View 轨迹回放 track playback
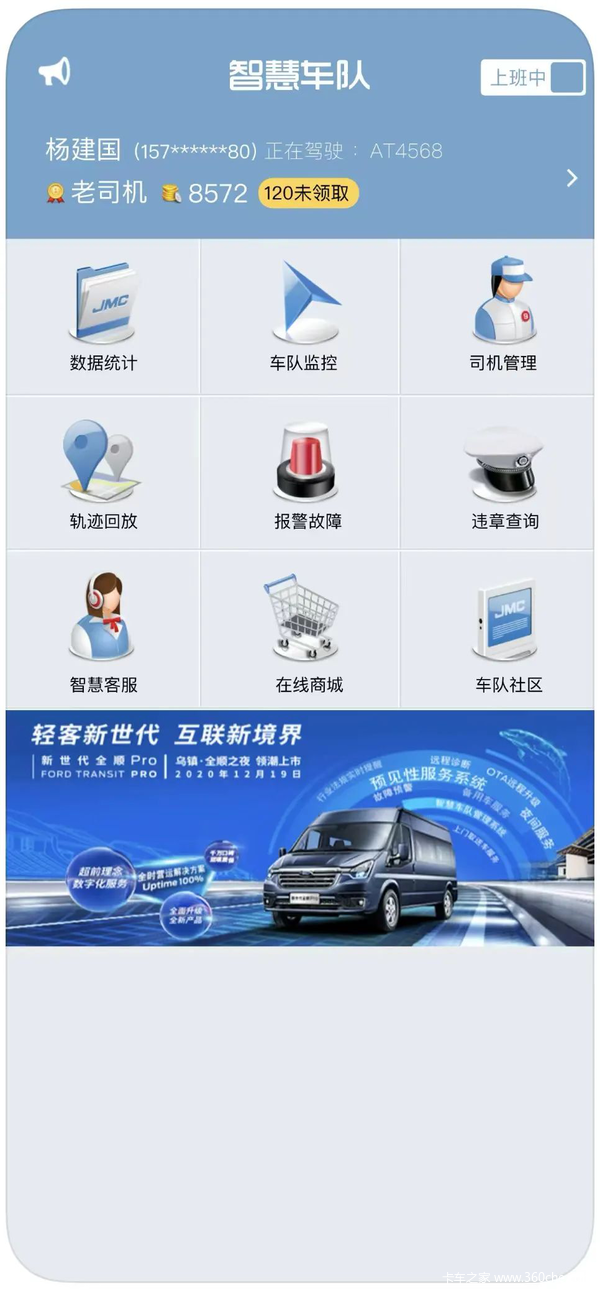 click(x=103, y=474)
